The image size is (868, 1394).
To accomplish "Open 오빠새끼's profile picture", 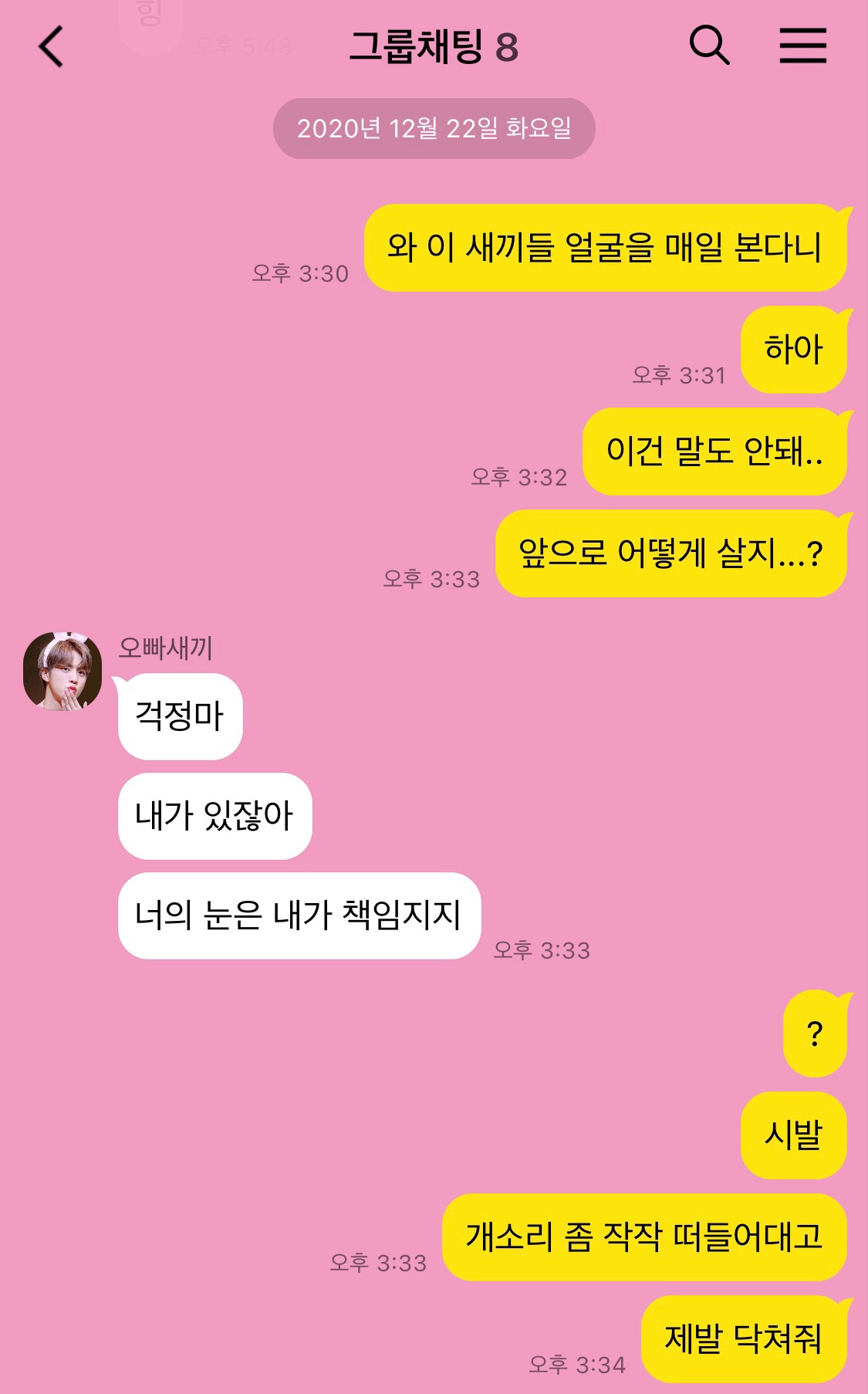I will pyautogui.click(x=62, y=671).
